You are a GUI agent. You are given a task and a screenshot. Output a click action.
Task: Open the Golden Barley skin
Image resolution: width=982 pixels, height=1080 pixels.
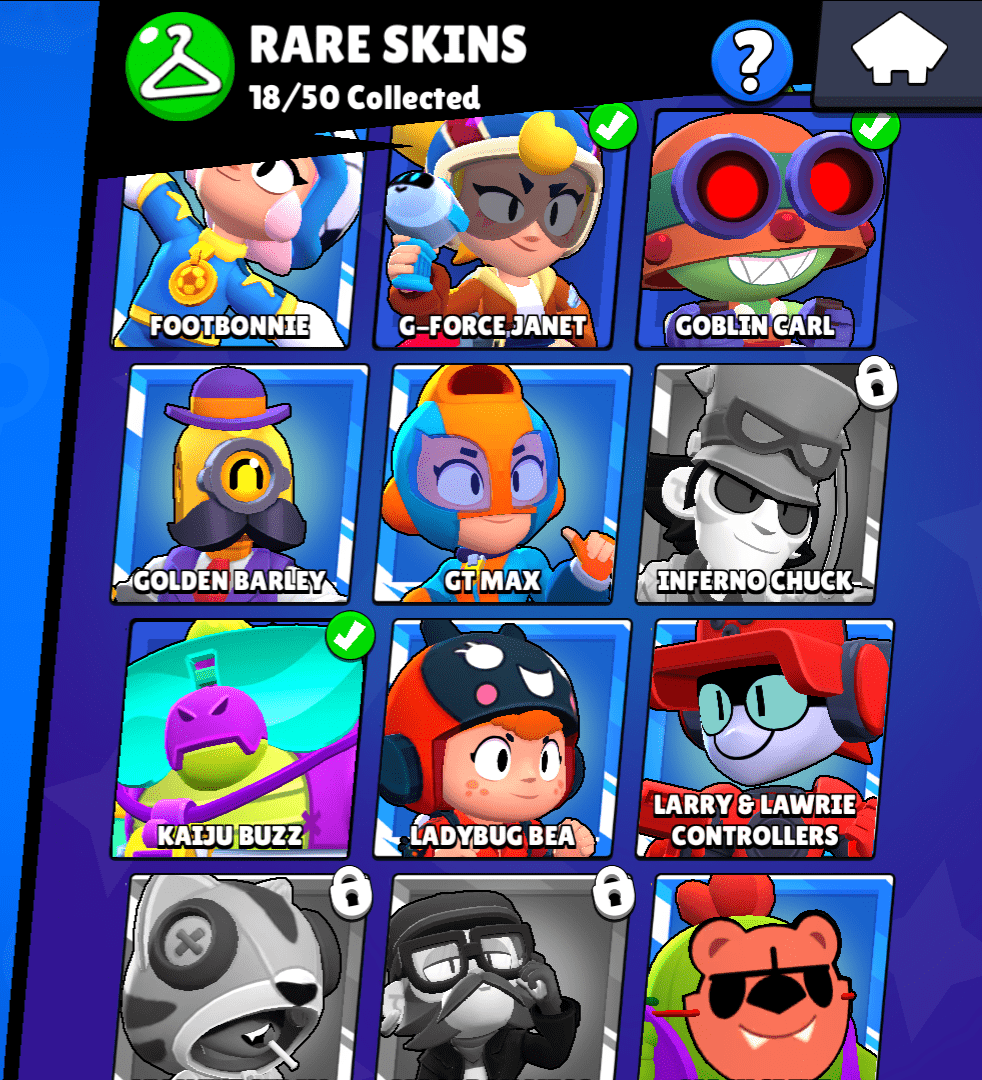coord(239,484)
